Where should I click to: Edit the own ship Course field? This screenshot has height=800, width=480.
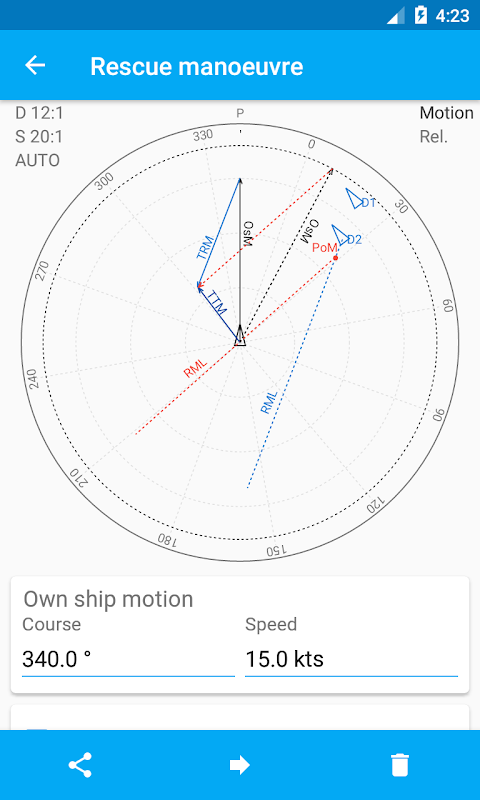[x=128, y=659]
